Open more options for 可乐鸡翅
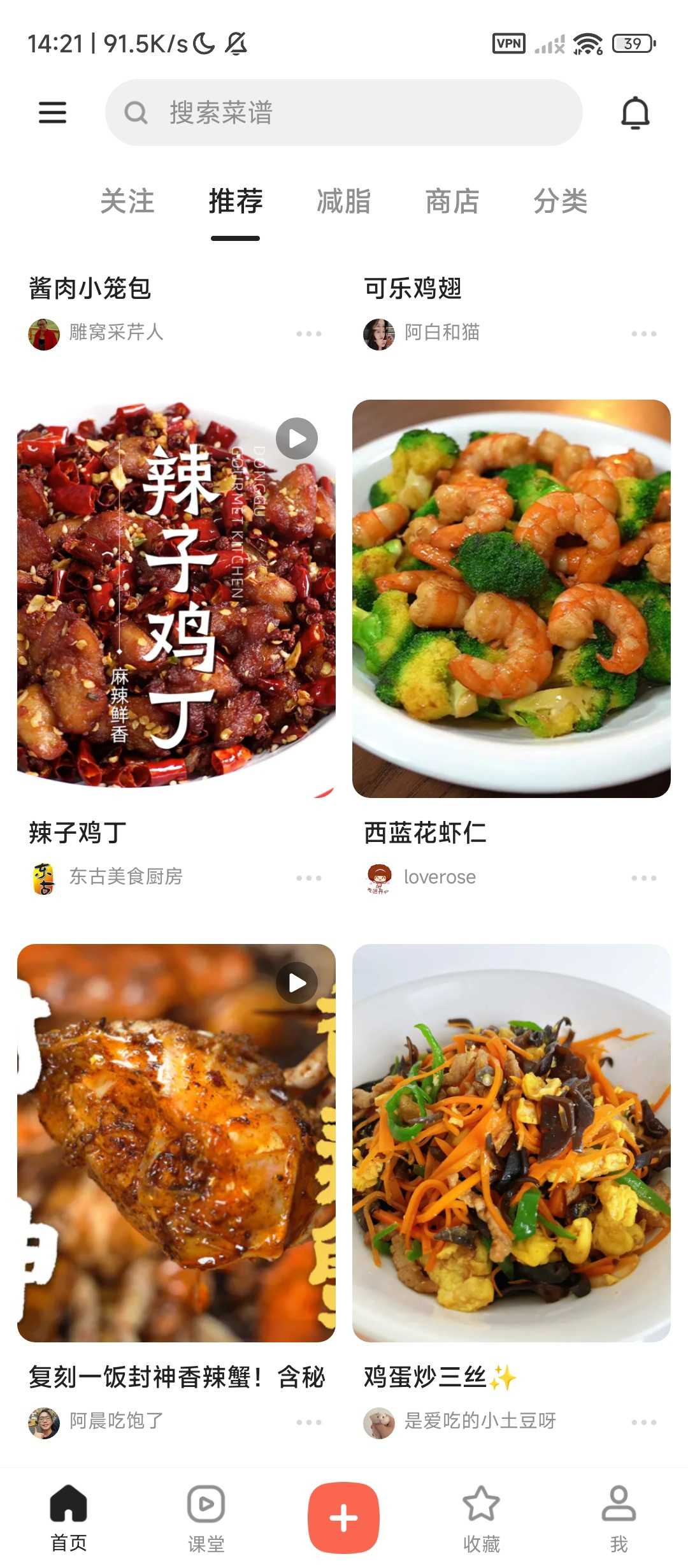This screenshot has height=1568, width=688. [x=644, y=333]
